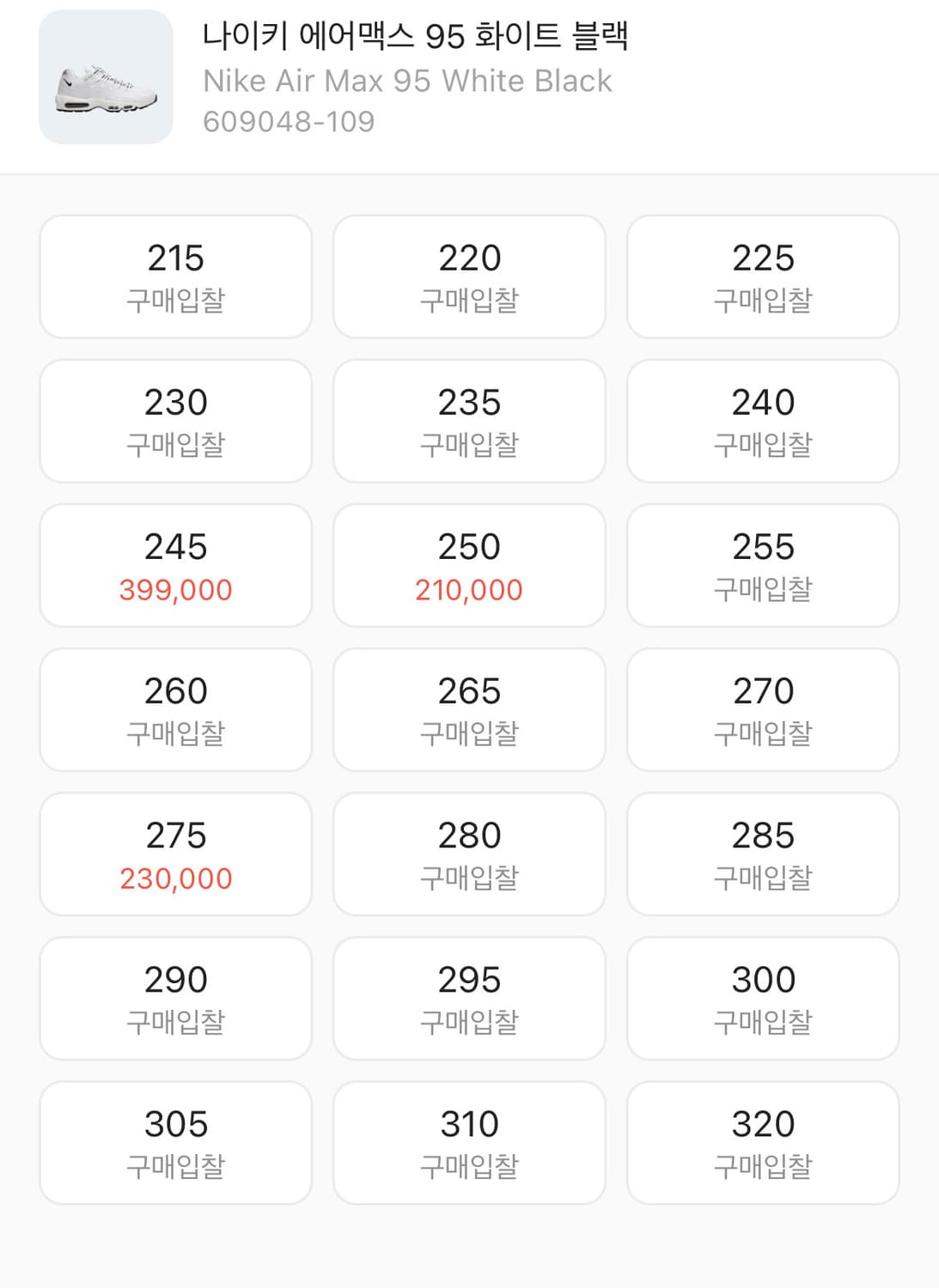Select size 265 구매입찰 option

[x=468, y=709]
